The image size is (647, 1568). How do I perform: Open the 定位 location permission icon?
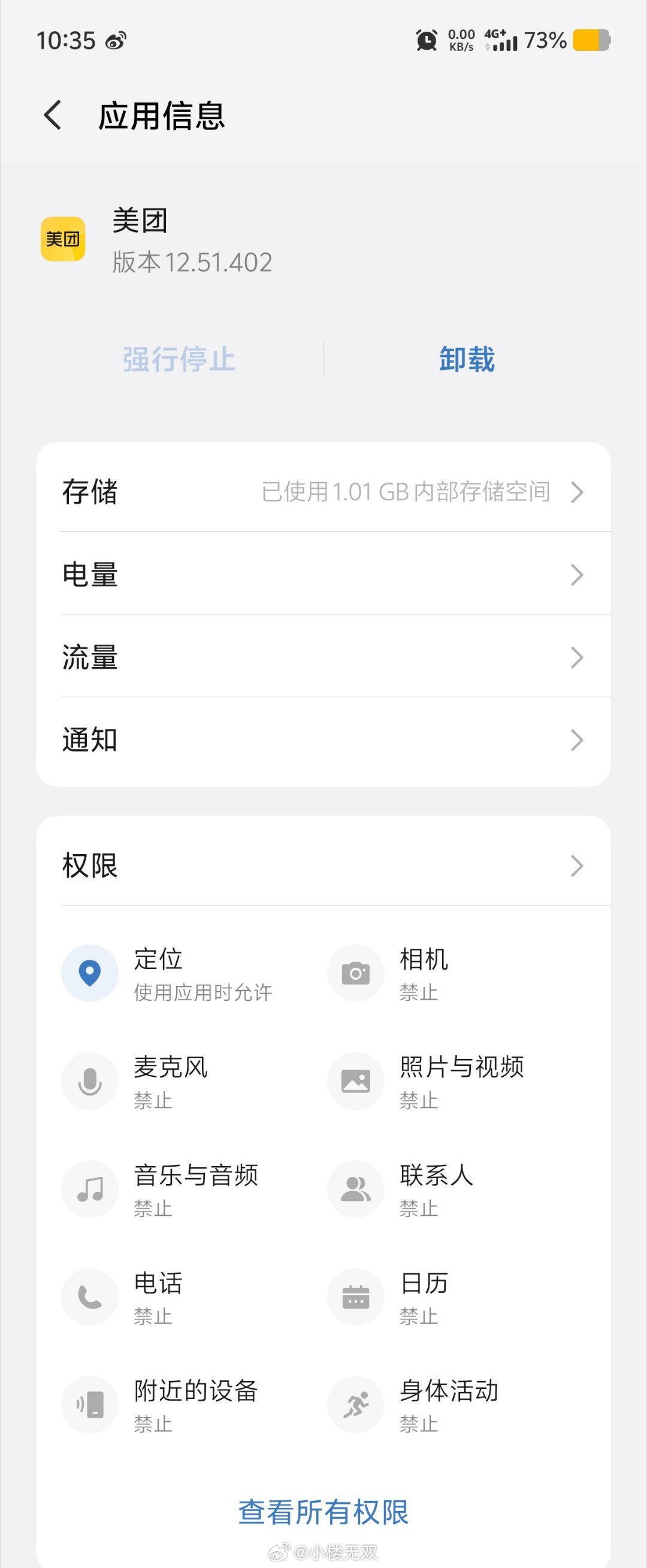coord(90,973)
